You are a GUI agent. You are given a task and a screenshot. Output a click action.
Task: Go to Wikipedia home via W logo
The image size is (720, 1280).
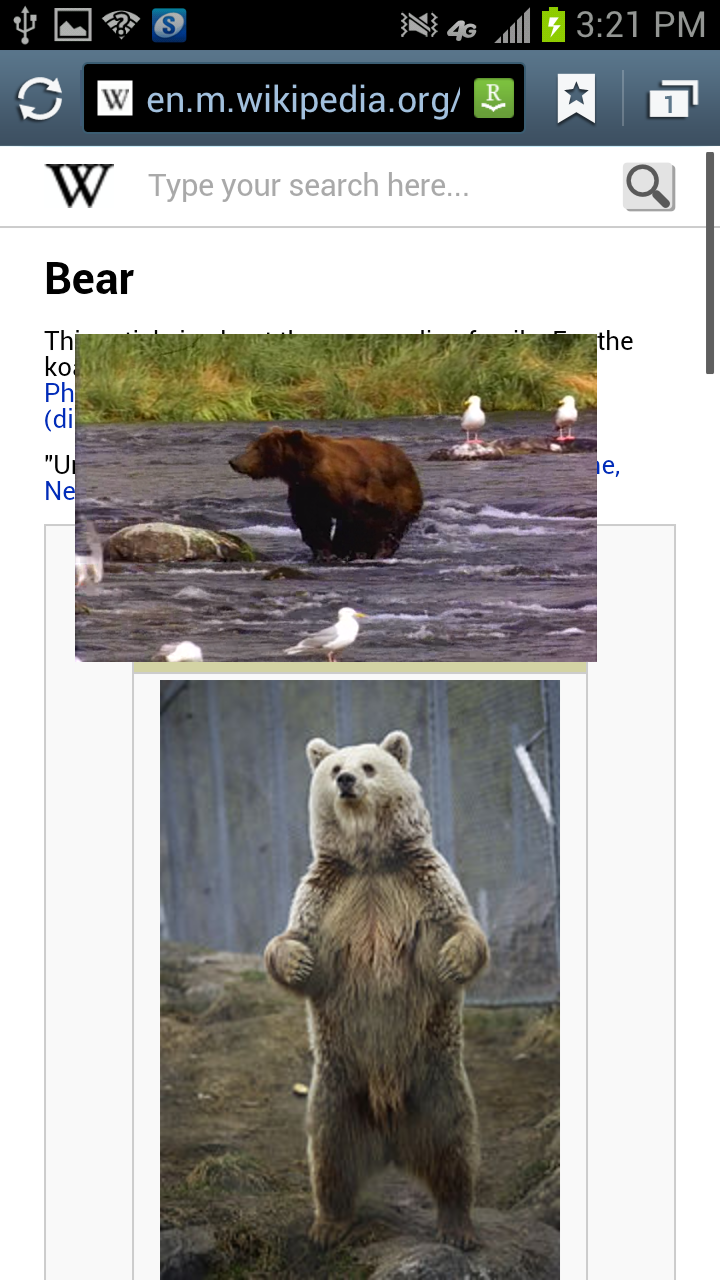79,186
